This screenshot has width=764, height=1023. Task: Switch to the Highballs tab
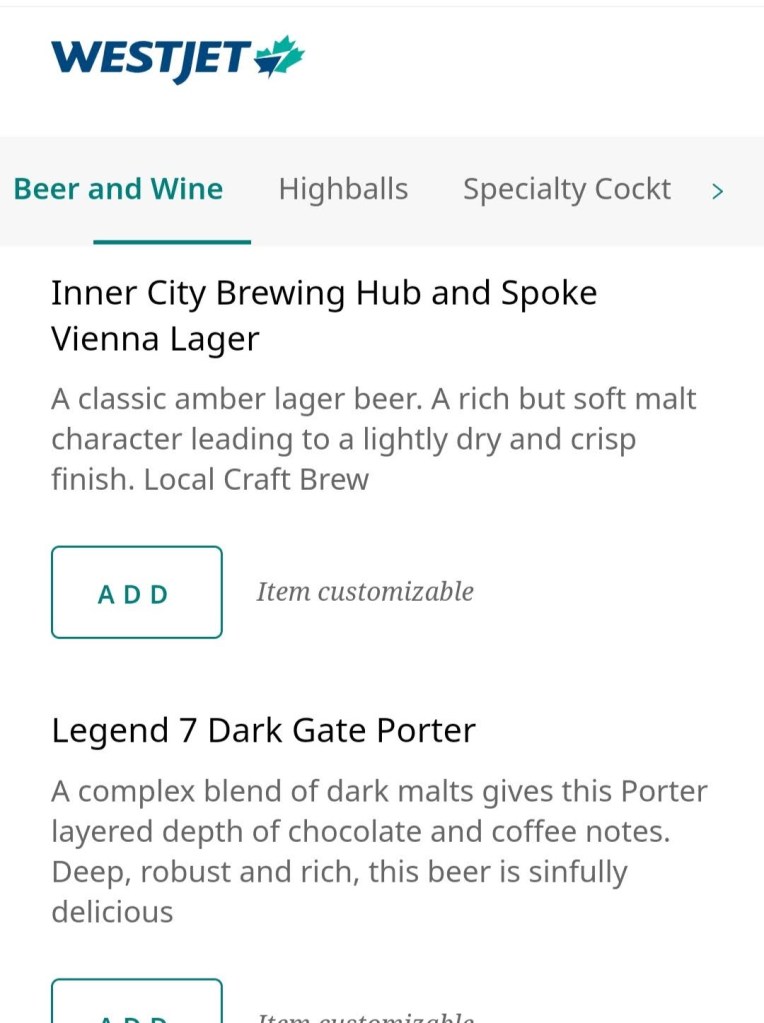point(343,189)
